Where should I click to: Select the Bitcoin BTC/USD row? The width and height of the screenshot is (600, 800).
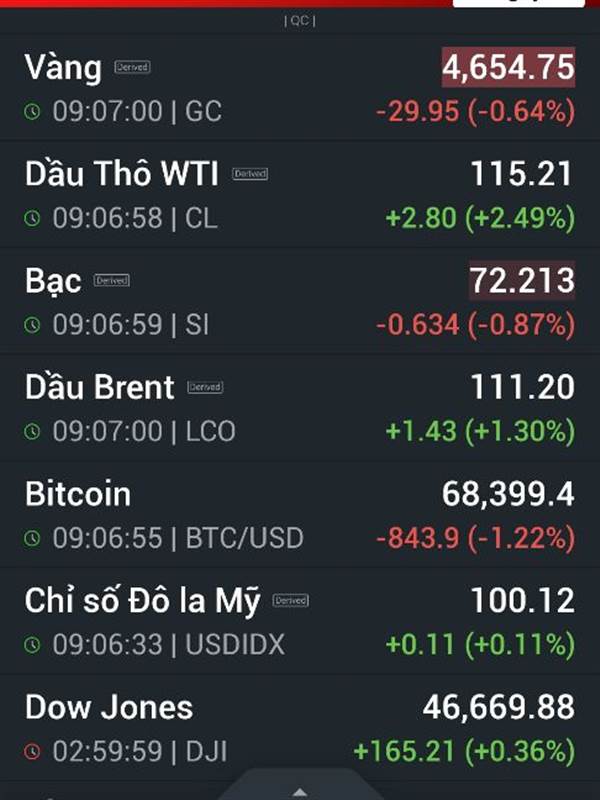click(x=300, y=514)
